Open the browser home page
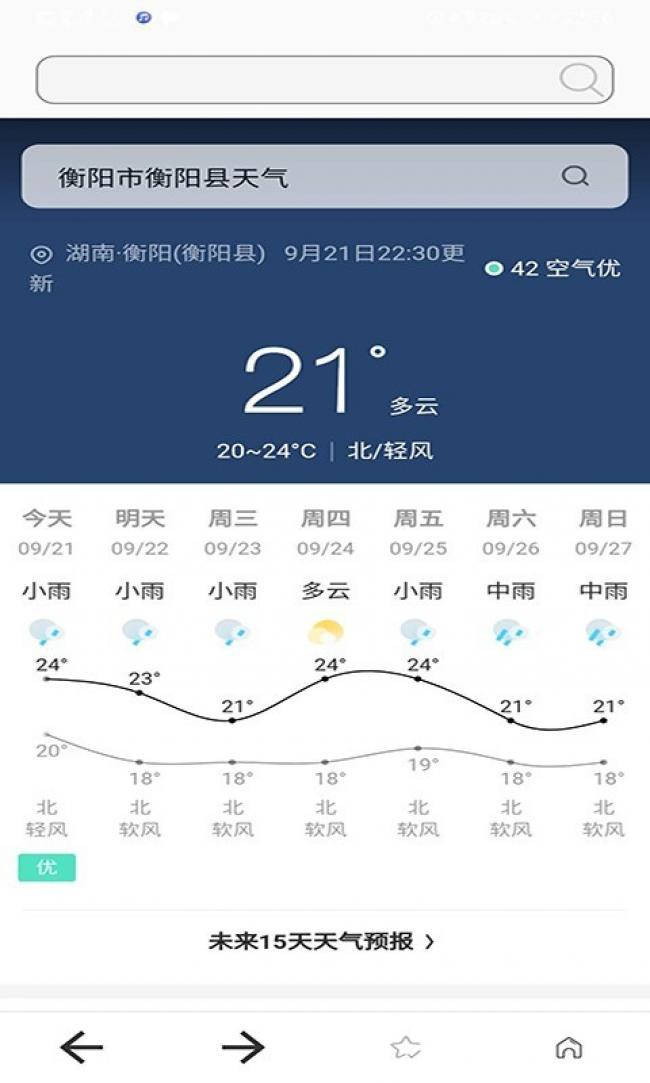This screenshot has width=650, height=1083. [568, 1047]
